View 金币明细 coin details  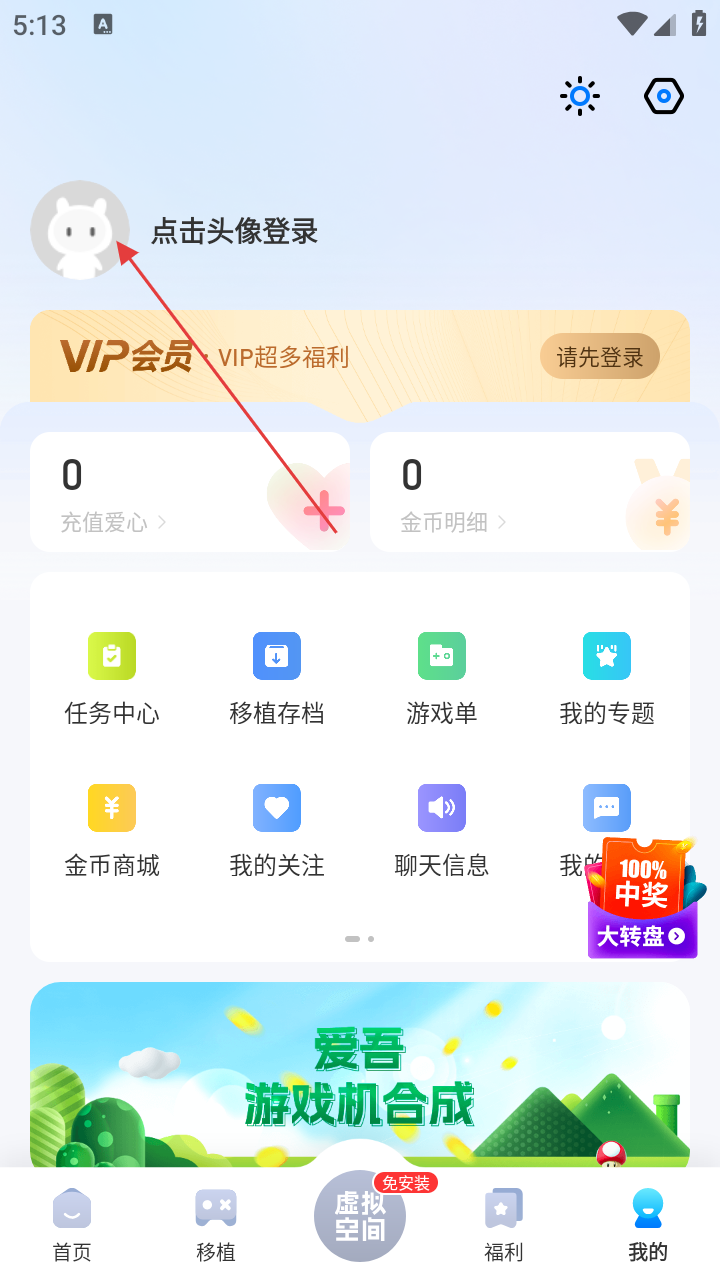530,492
